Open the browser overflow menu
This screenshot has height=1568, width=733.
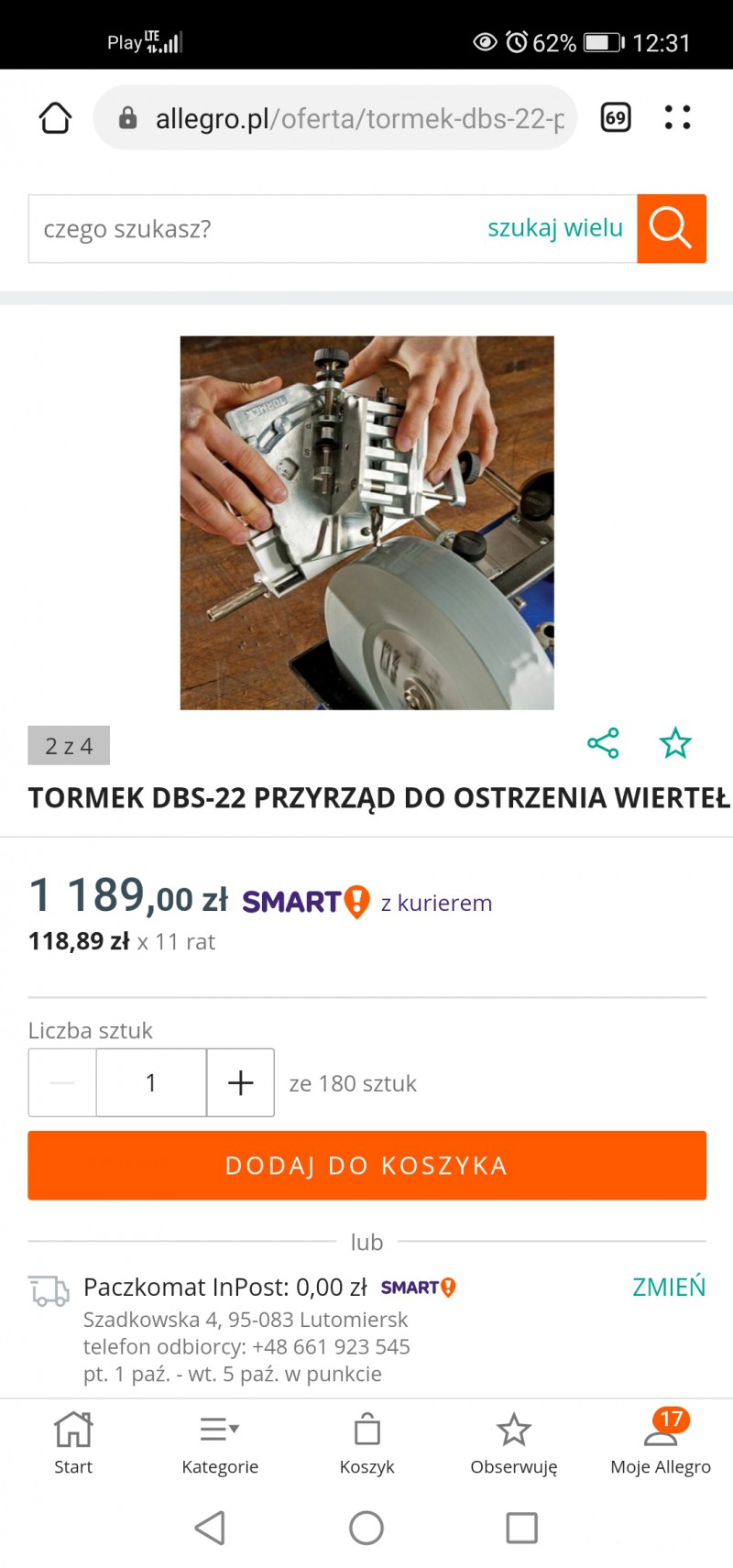click(677, 118)
